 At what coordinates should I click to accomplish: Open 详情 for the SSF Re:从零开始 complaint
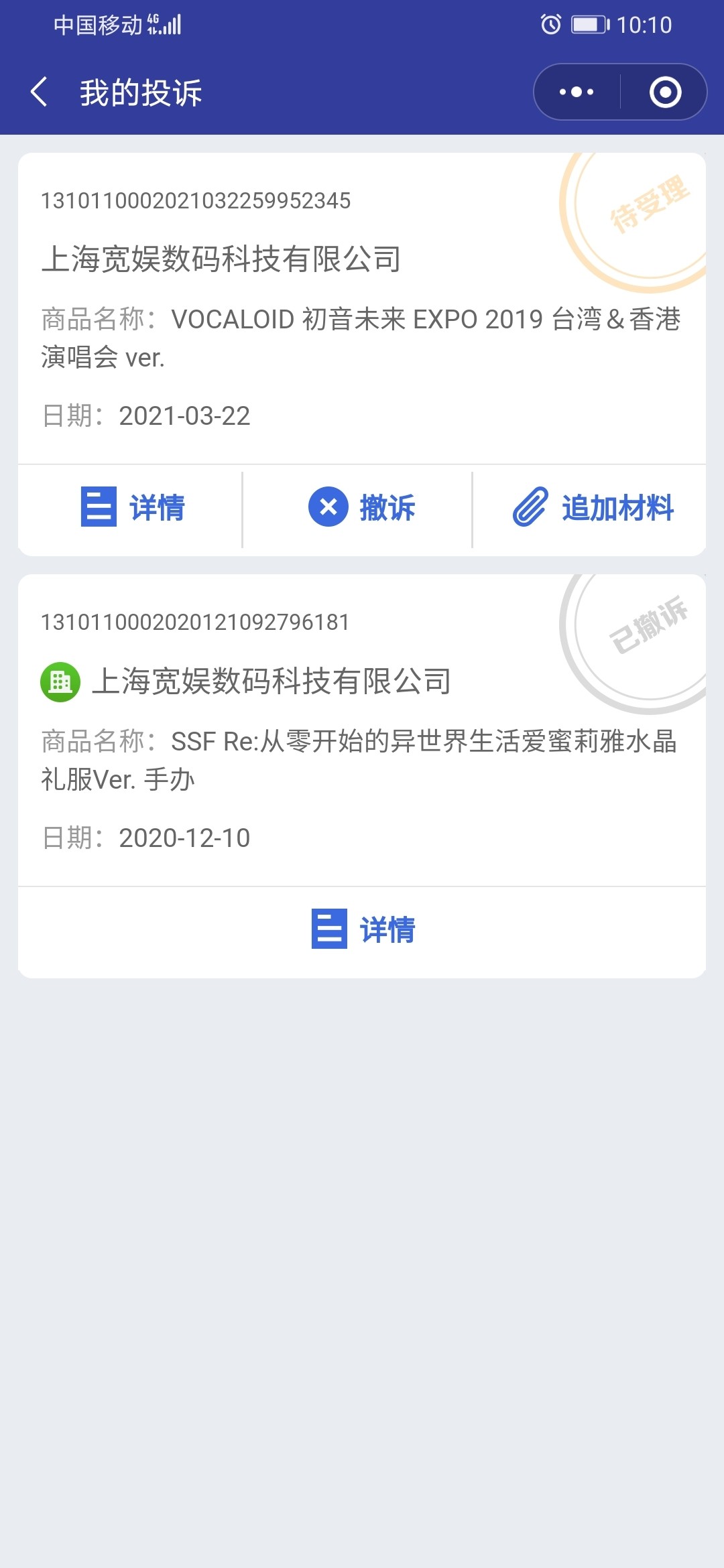pos(363,929)
